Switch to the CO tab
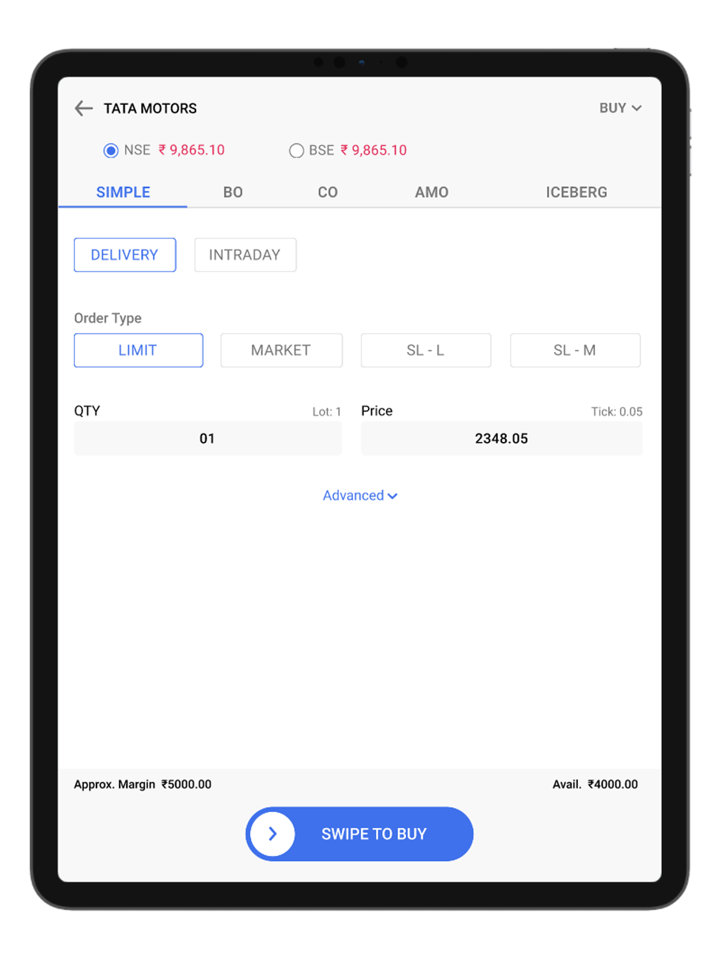The width and height of the screenshot is (720, 960). pyautogui.click(x=328, y=192)
